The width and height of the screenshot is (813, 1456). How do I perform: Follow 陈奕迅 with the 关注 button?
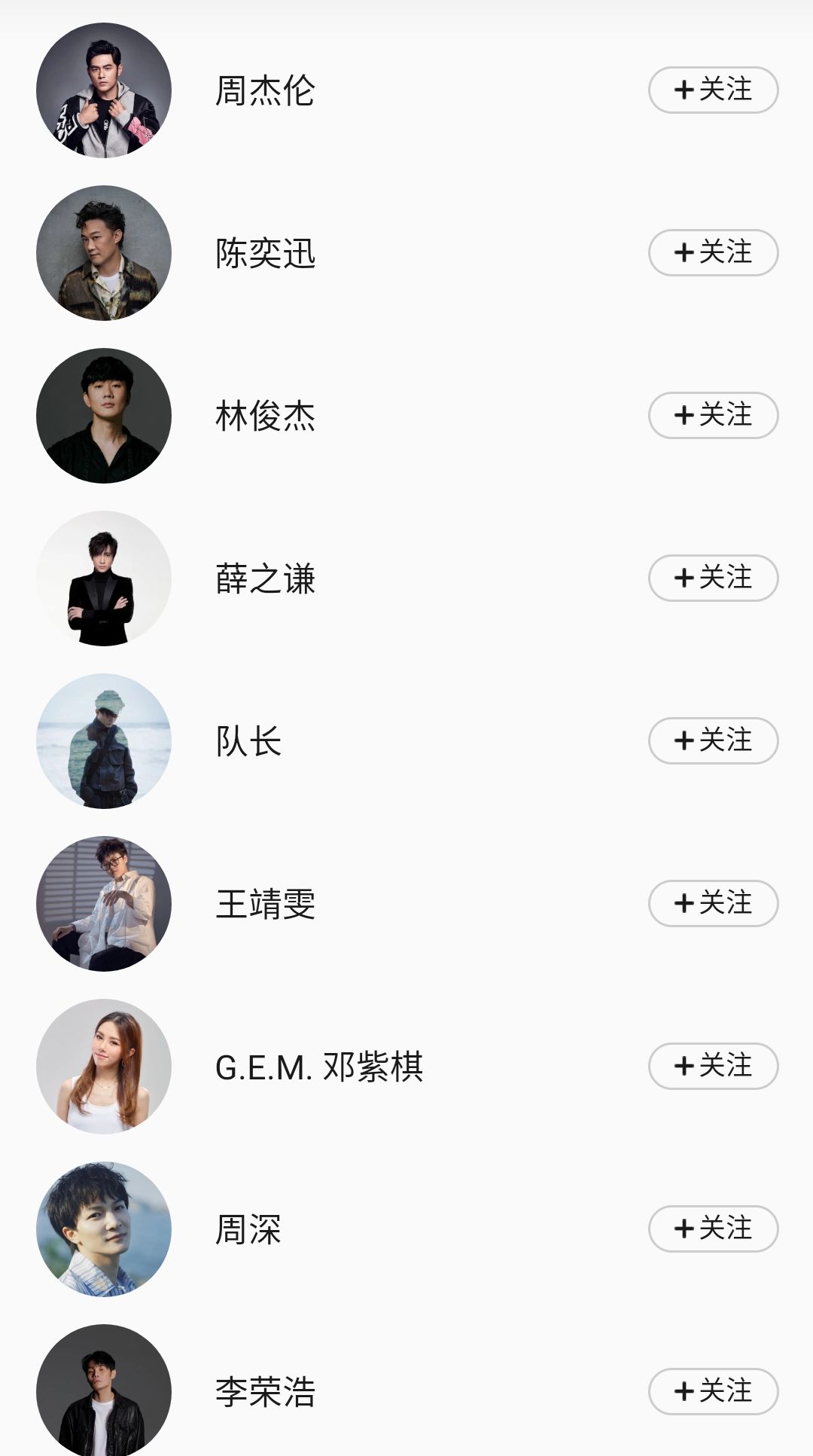pos(712,252)
